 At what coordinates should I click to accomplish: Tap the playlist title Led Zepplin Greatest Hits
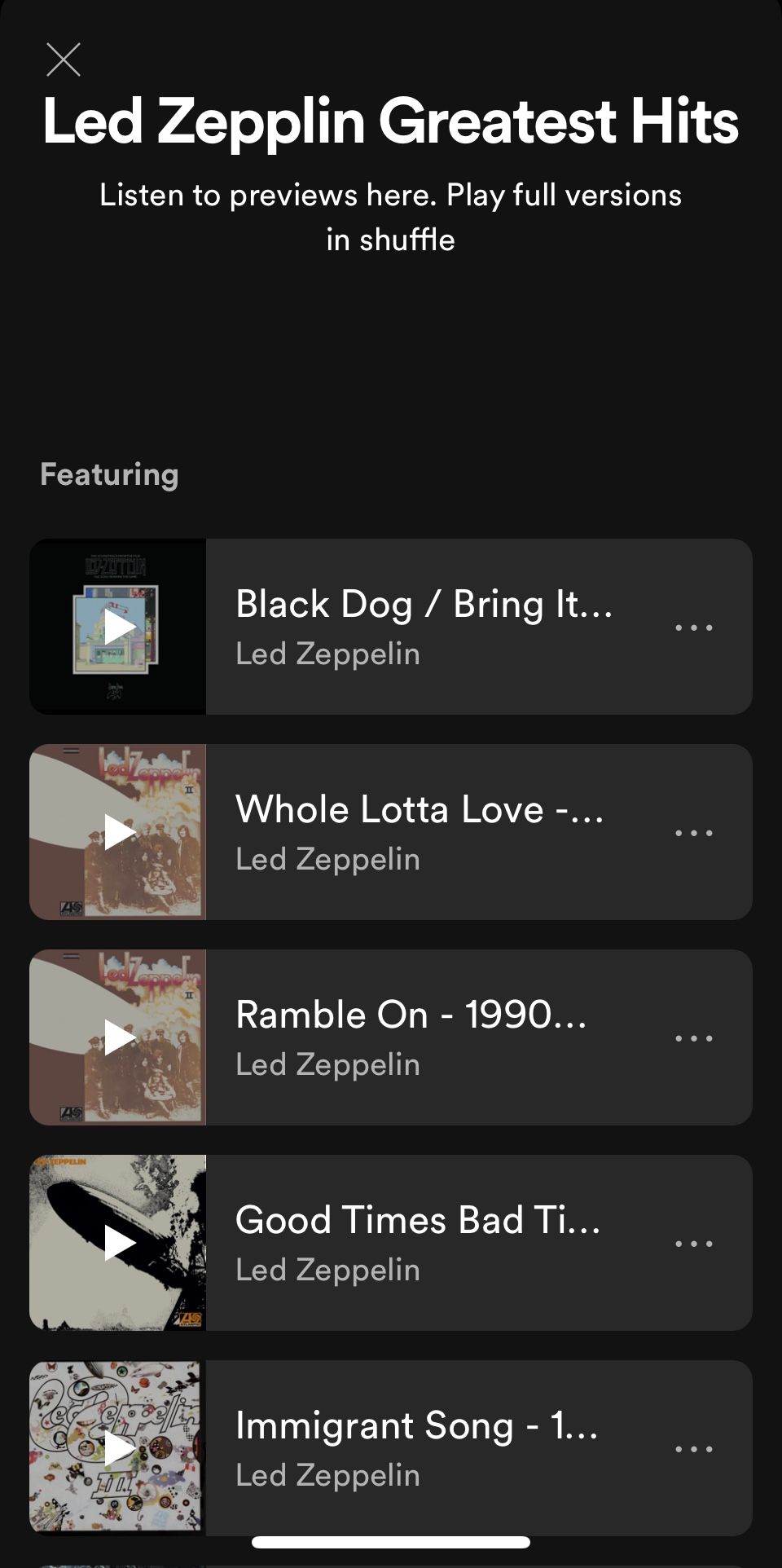pos(389,122)
